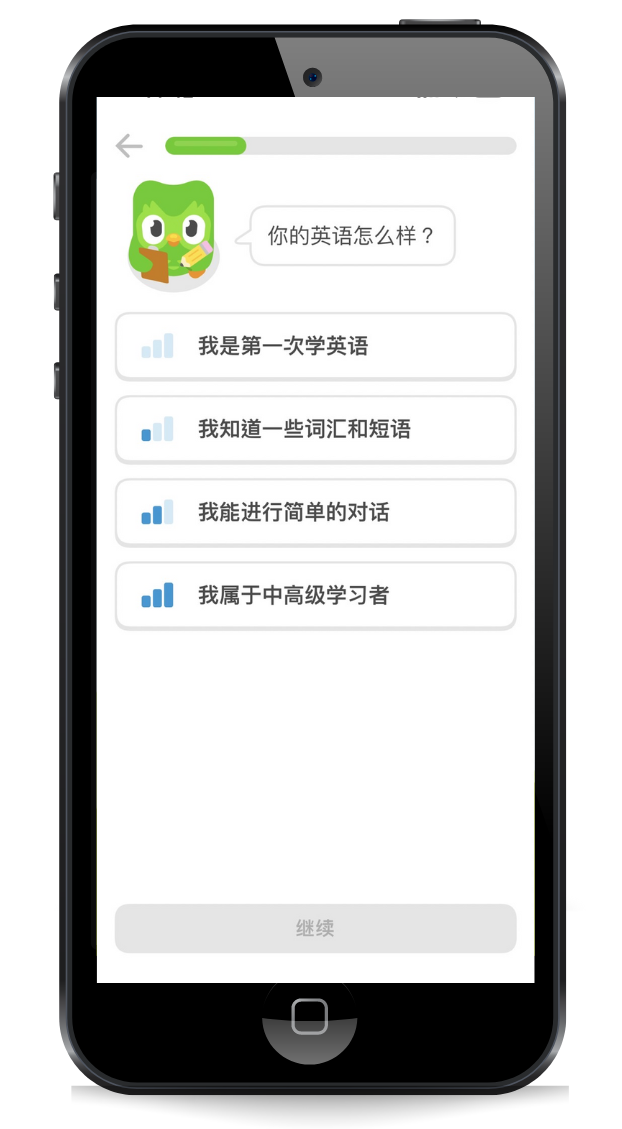
Task: Pick 我能进行简单的对话 level
Action: point(315,512)
